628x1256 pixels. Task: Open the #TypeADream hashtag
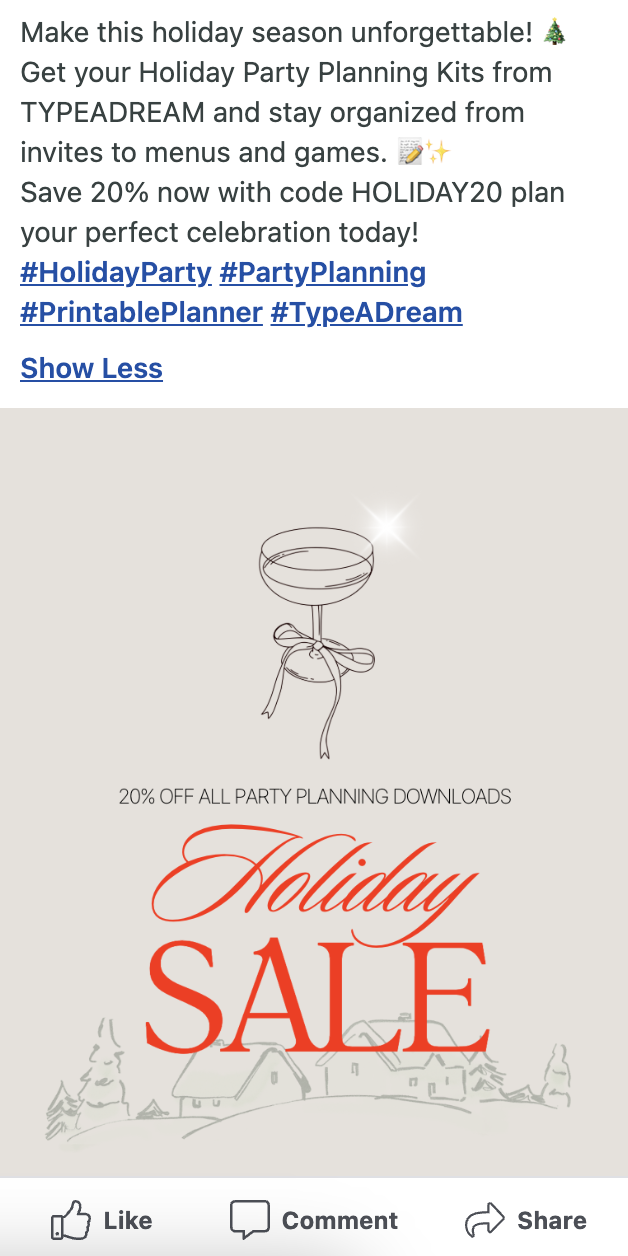coord(366,313)
